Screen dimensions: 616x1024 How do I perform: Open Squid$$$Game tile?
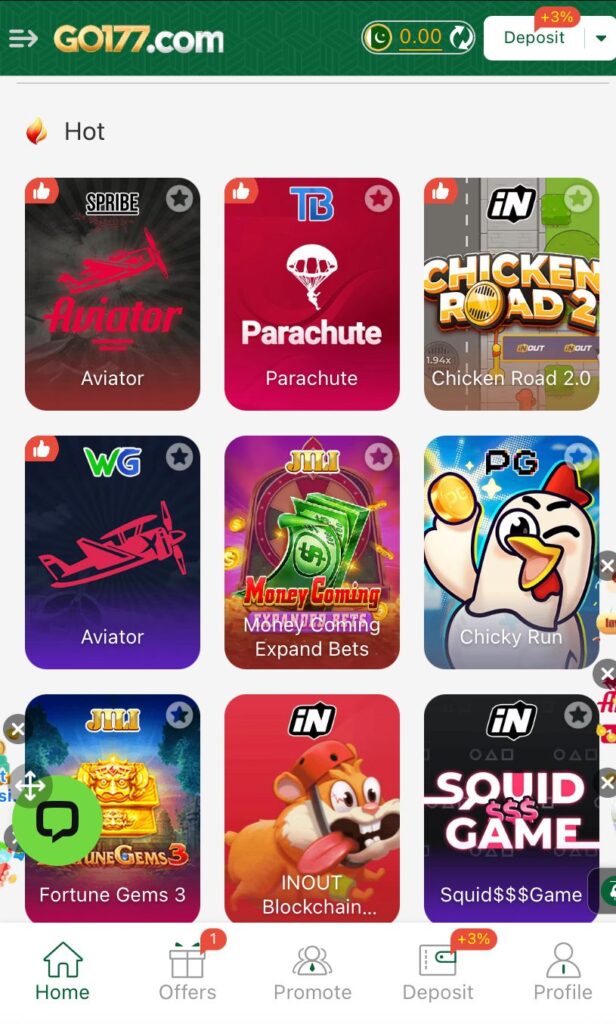point(511,810)
